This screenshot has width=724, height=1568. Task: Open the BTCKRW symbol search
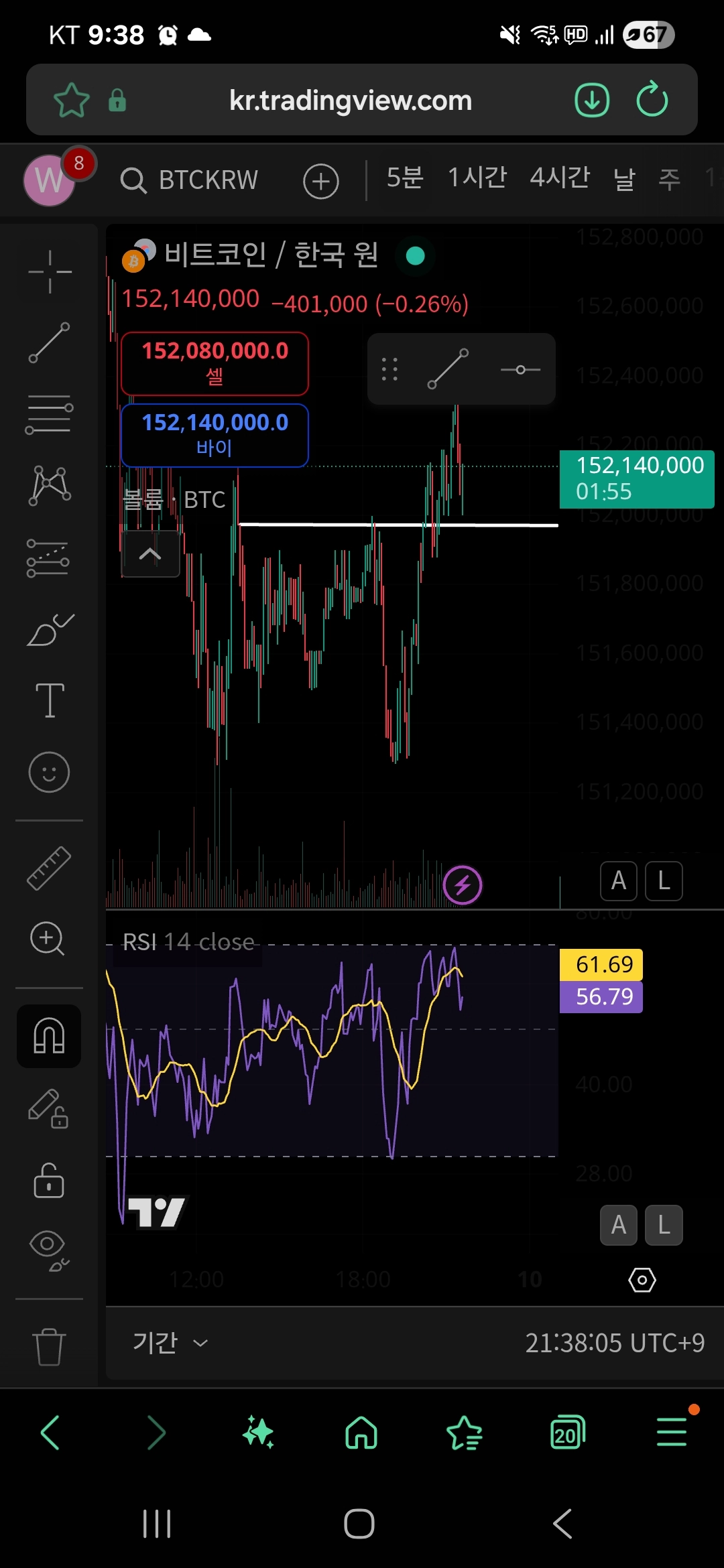[x=190, y=180]
